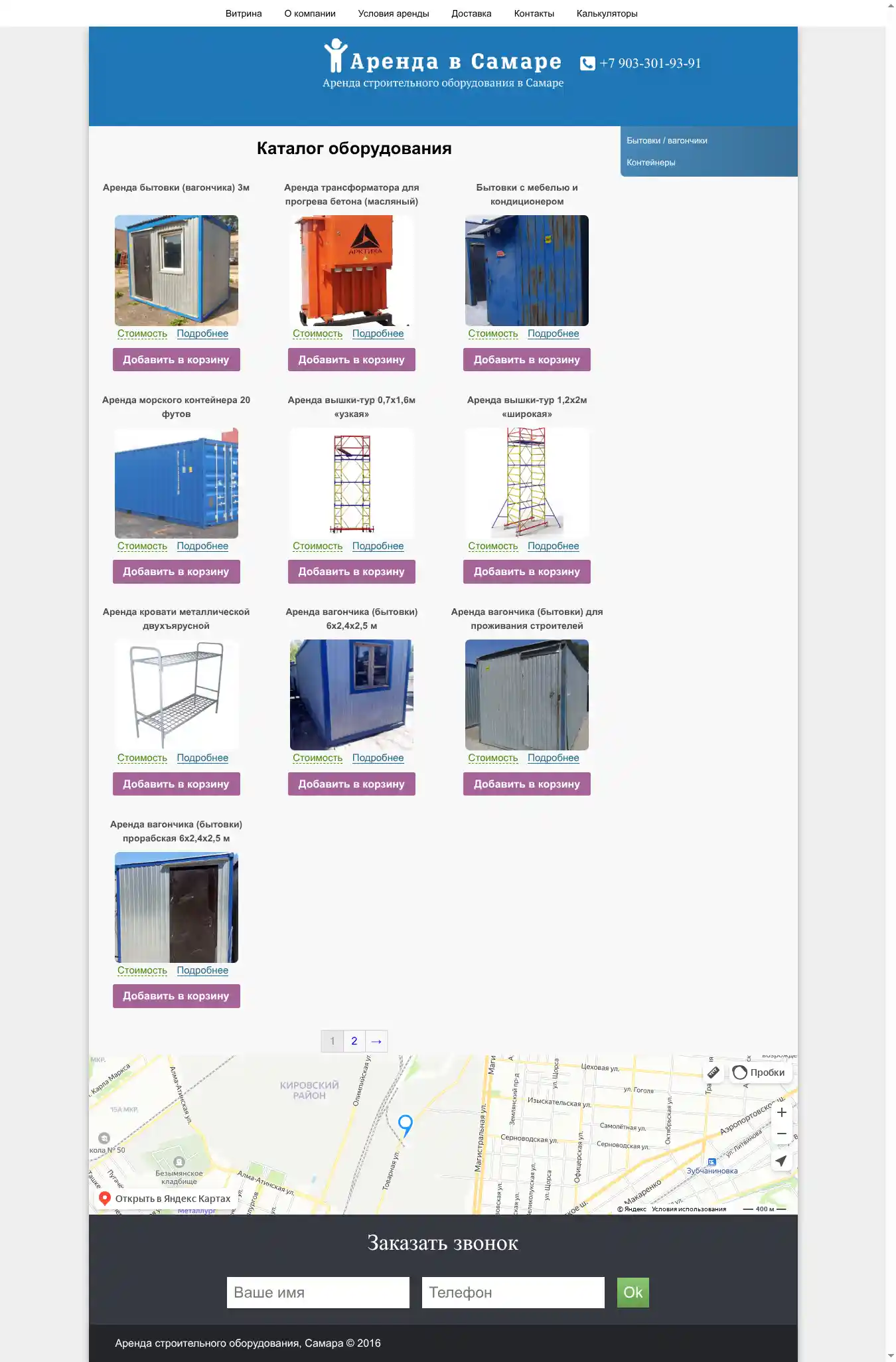896x1362 pixels.
Task: Submit callback request with Ok
Action: point(633,1292)
